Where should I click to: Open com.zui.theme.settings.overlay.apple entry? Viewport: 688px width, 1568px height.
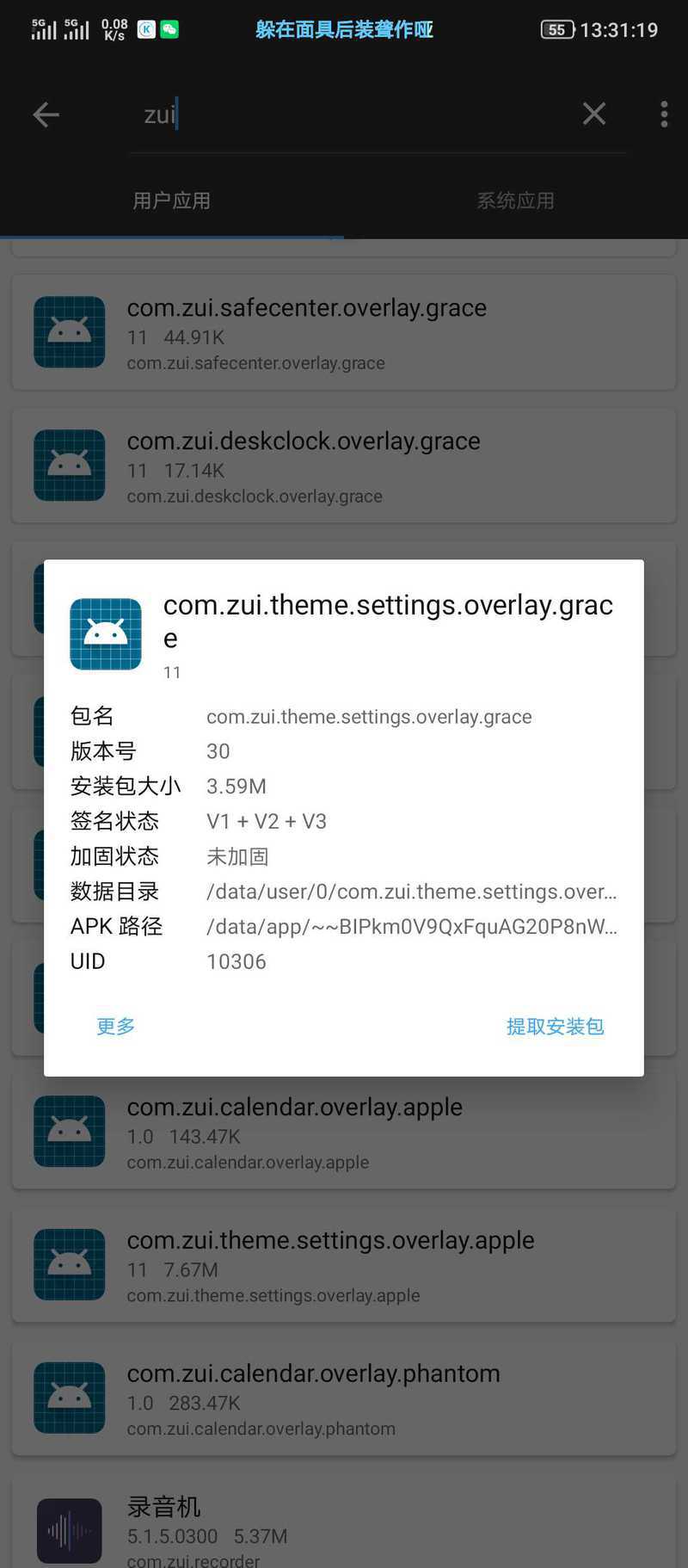point(344,1265)
